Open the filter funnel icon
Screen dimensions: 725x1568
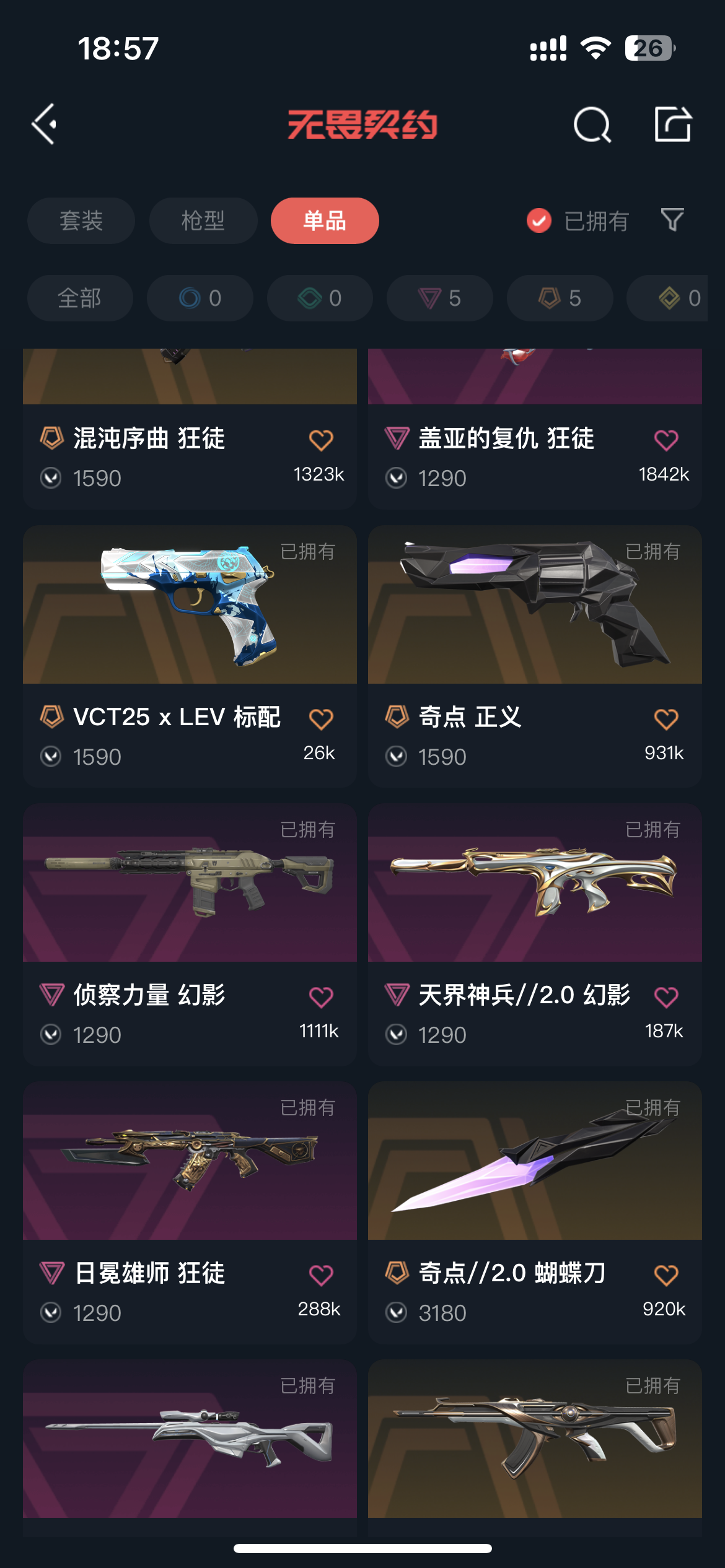(672, 220)
